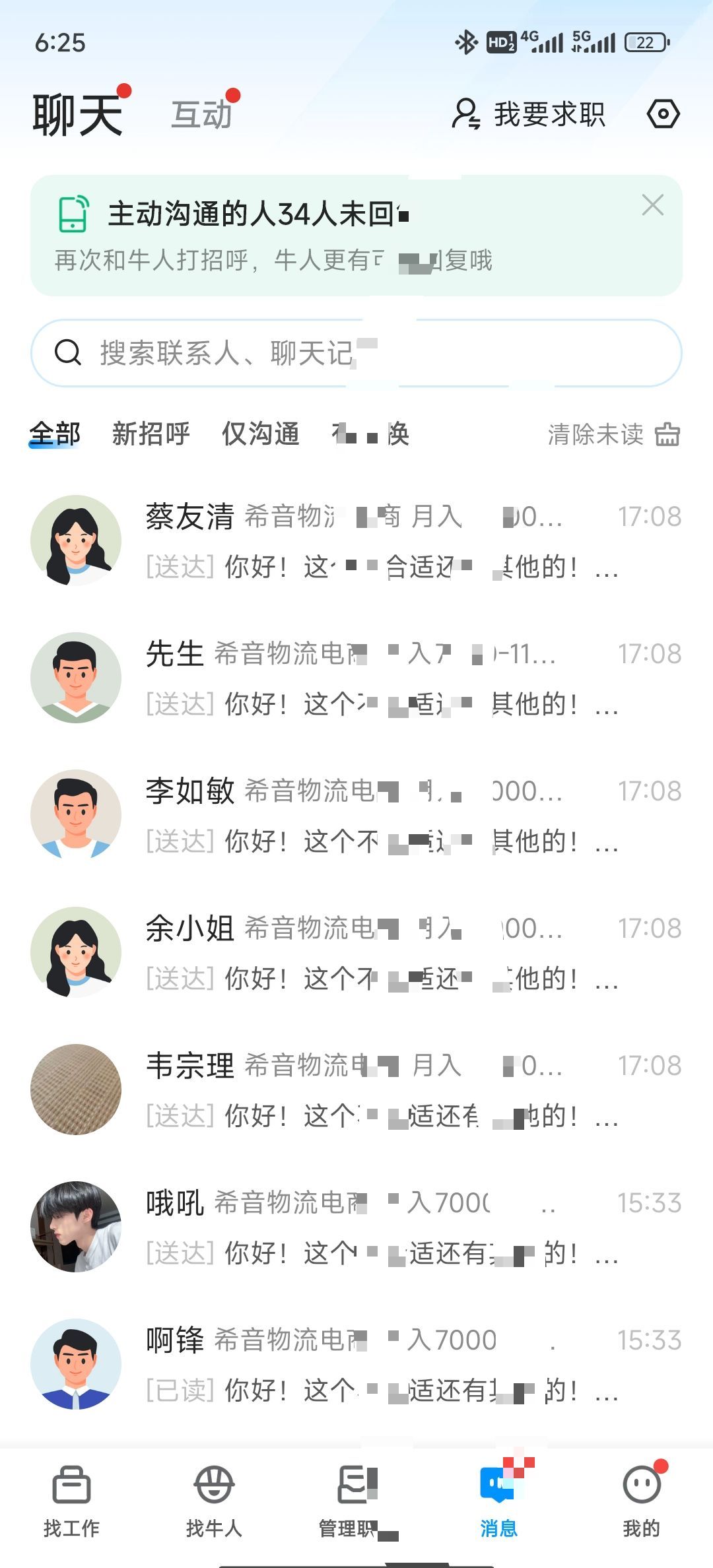Screen dimensions: 713x1568
Task: Open the hexagon settings icon
Action: (x=663, y=114)
